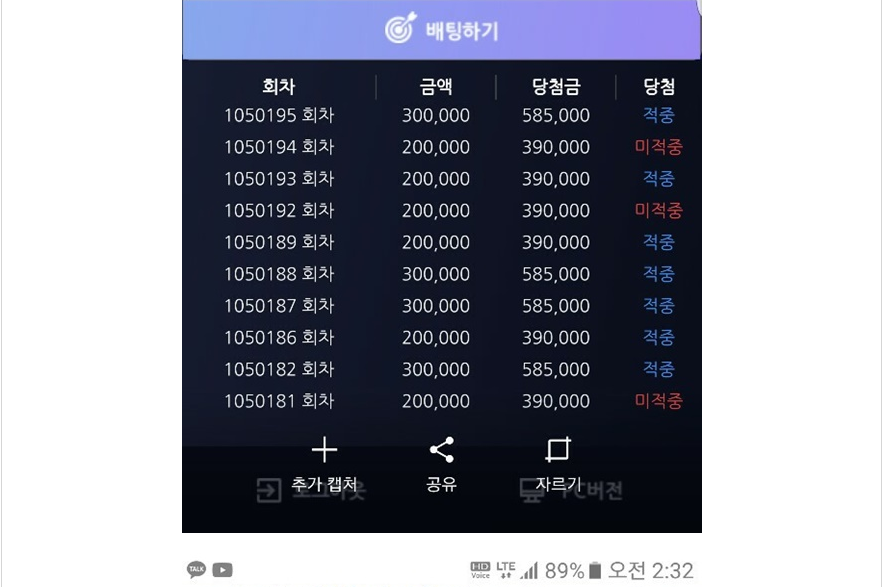
Task: Select 추가 캡처 to capture more
Action: [x=324, y=465]
